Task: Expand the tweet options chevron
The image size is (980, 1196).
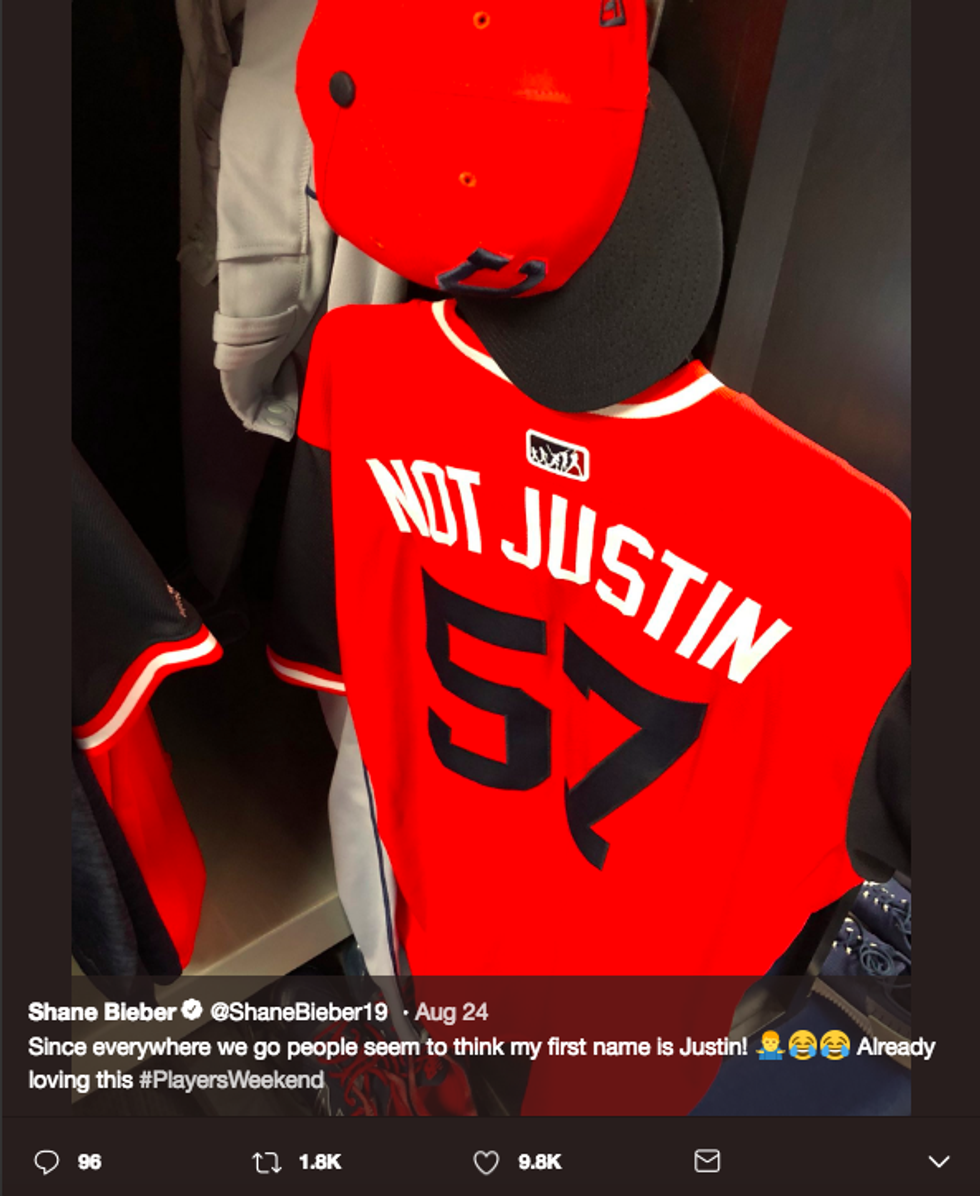Action: pos(938,1161)
